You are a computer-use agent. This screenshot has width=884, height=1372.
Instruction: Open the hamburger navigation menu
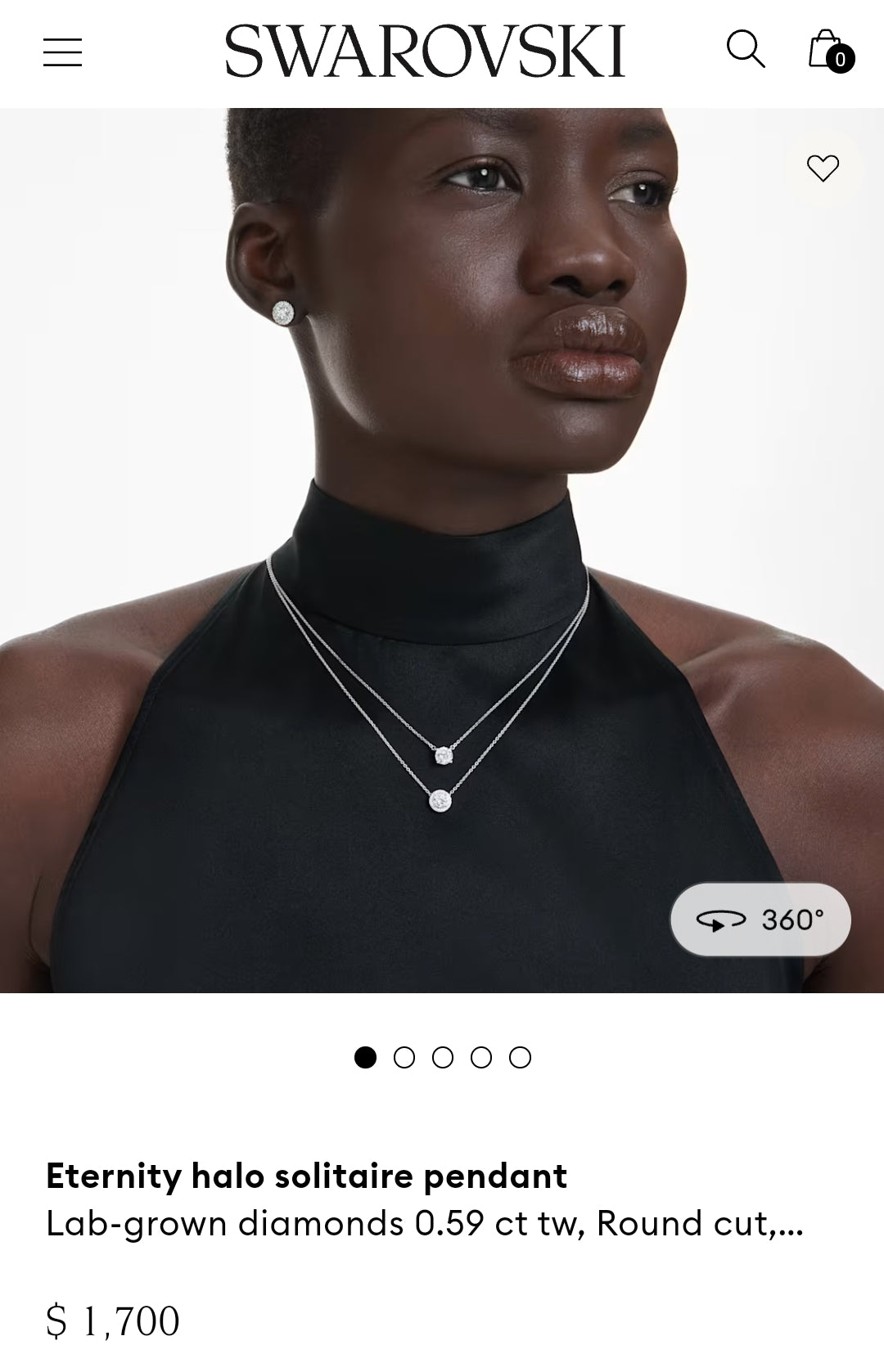pos(62,53)
